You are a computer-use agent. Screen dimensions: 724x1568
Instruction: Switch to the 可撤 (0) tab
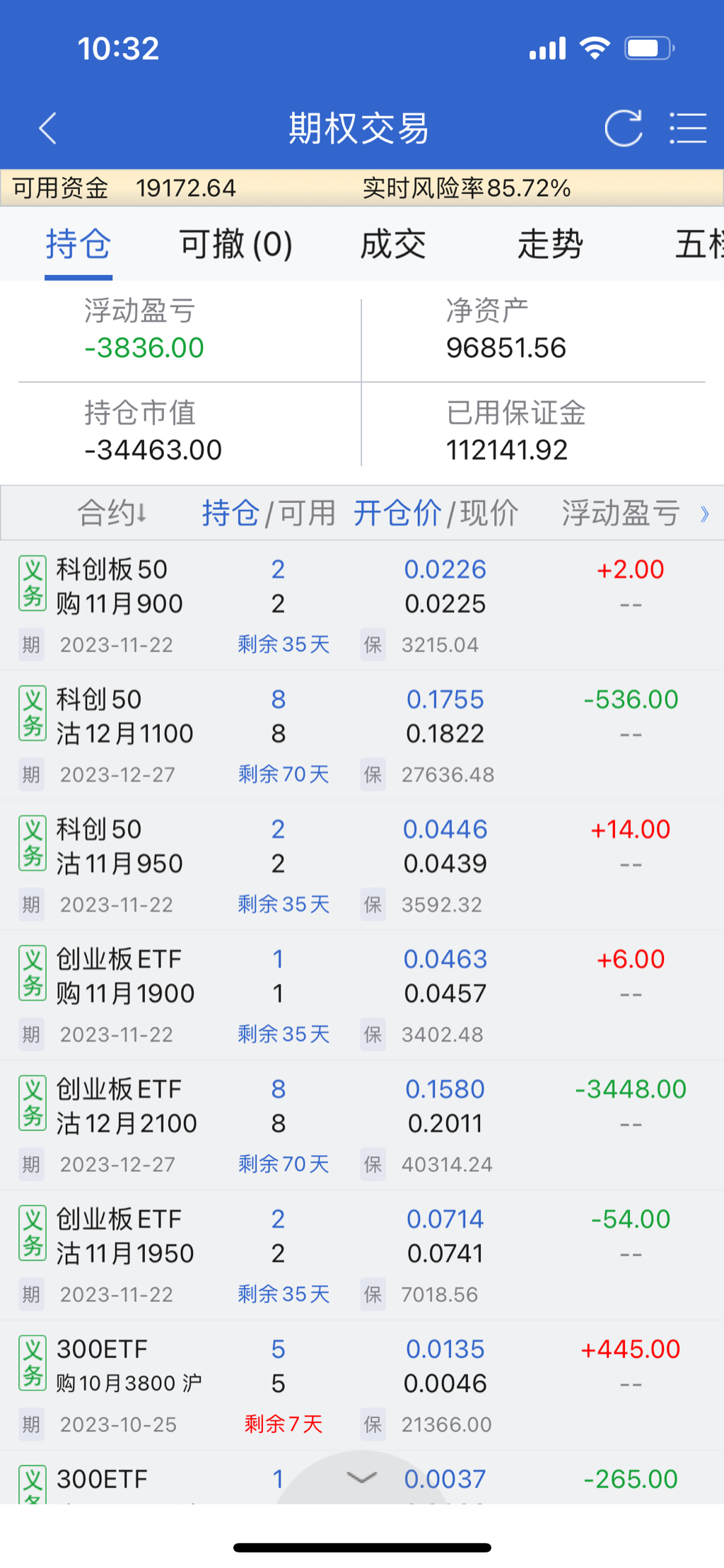coord(235,245)
